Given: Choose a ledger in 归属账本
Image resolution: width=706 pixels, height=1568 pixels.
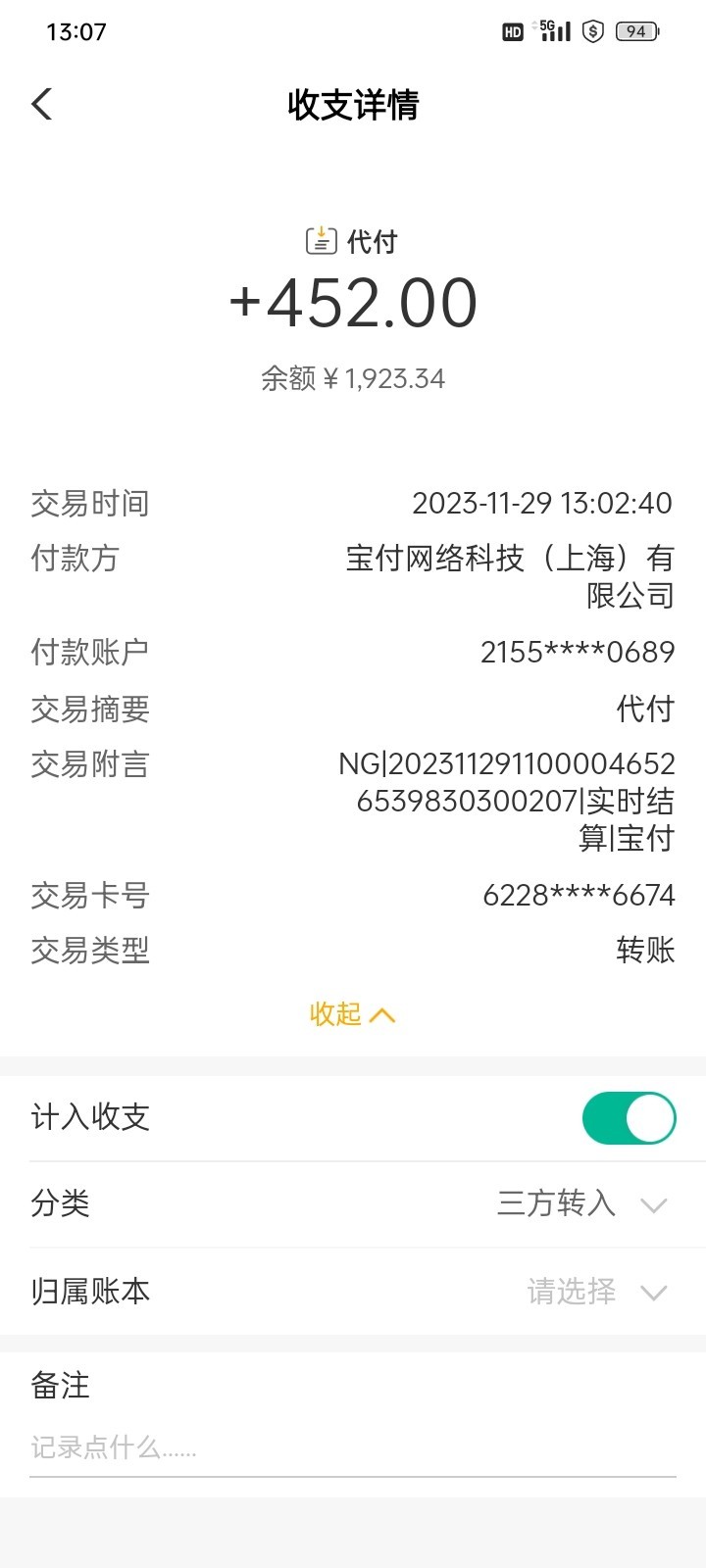Looking at the screenshot, I should [x=596, y=1292].
